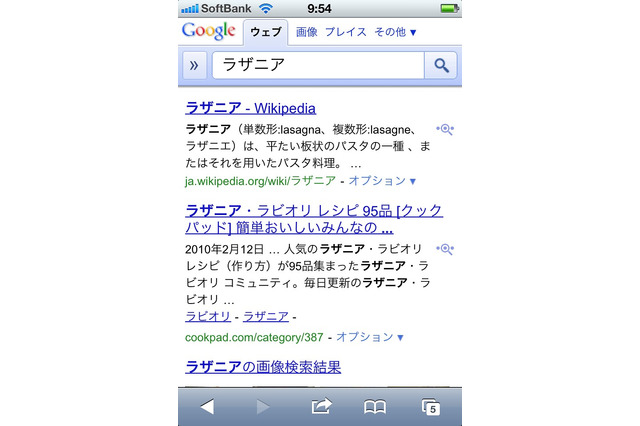The height and width of the screenshot is (426, 640).
Task: Expand オプション under ja.wikipedia.org
Action: pyautogui.click(x=381, y=181)
